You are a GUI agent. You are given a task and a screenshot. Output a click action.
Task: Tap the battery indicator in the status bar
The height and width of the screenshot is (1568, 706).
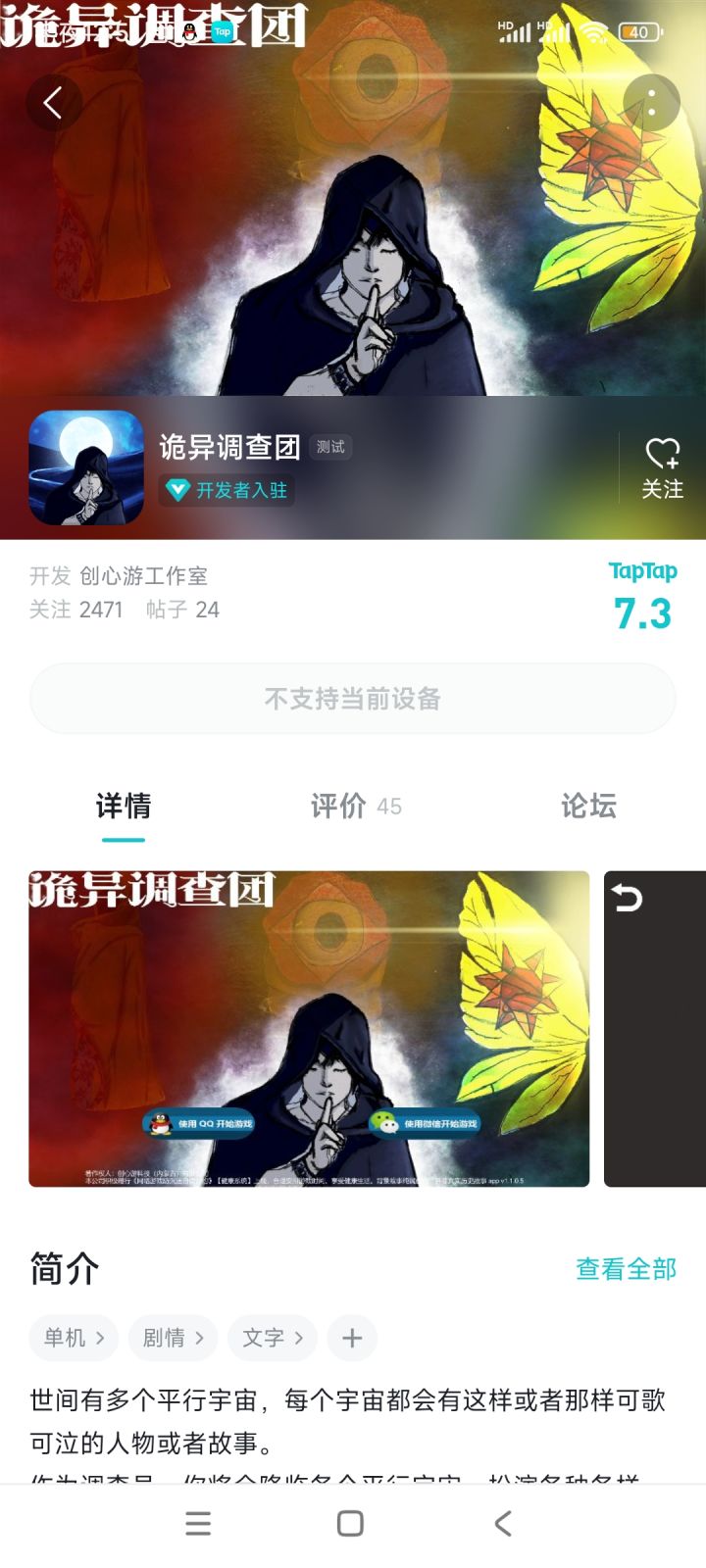tap(637, 31)
